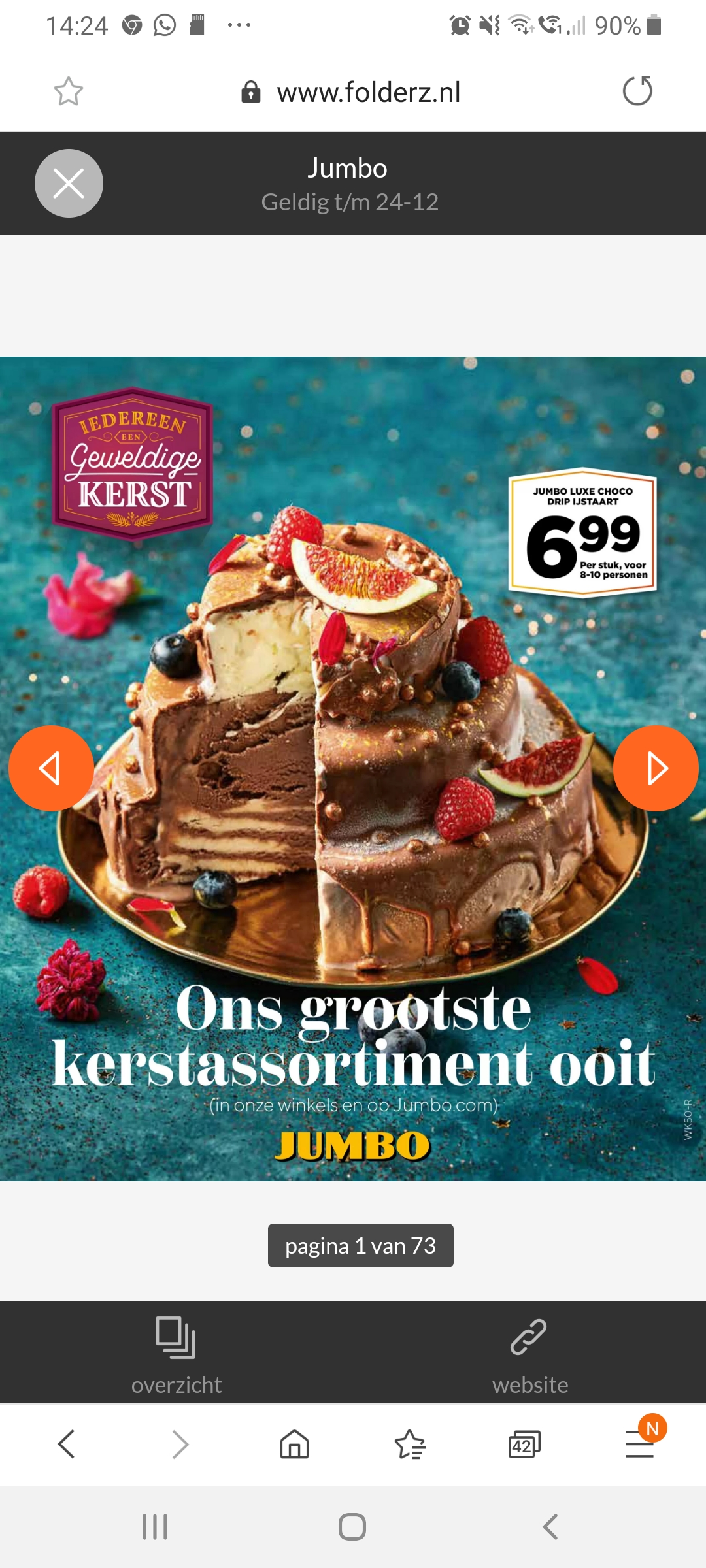Open the browser bookmarks list
The height and width of the screenshot is (1568, 706).
(x=410, y=1444)
